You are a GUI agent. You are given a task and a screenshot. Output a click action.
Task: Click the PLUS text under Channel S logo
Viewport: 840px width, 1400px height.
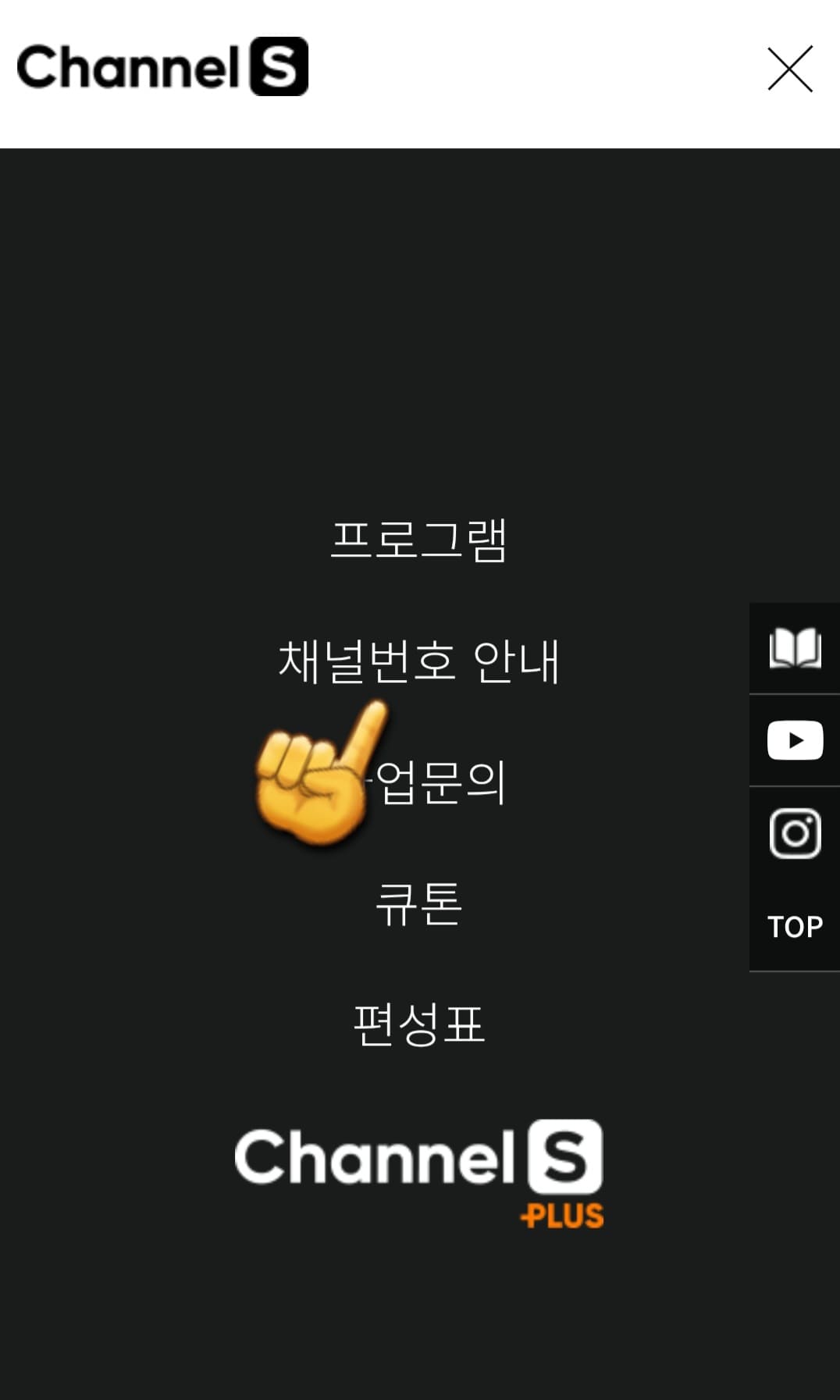point(563,1215)
